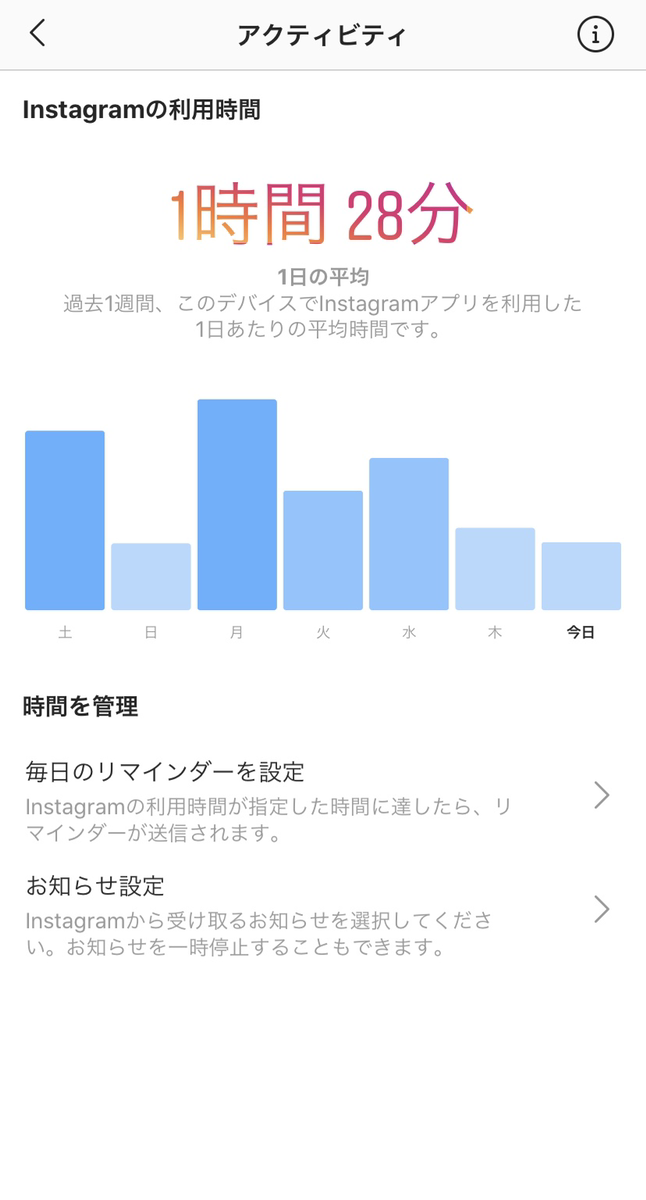Screen dimensions: 646x1200
Task: Tap the bar for 月 in the chart
Action: (x=237, y=505)
